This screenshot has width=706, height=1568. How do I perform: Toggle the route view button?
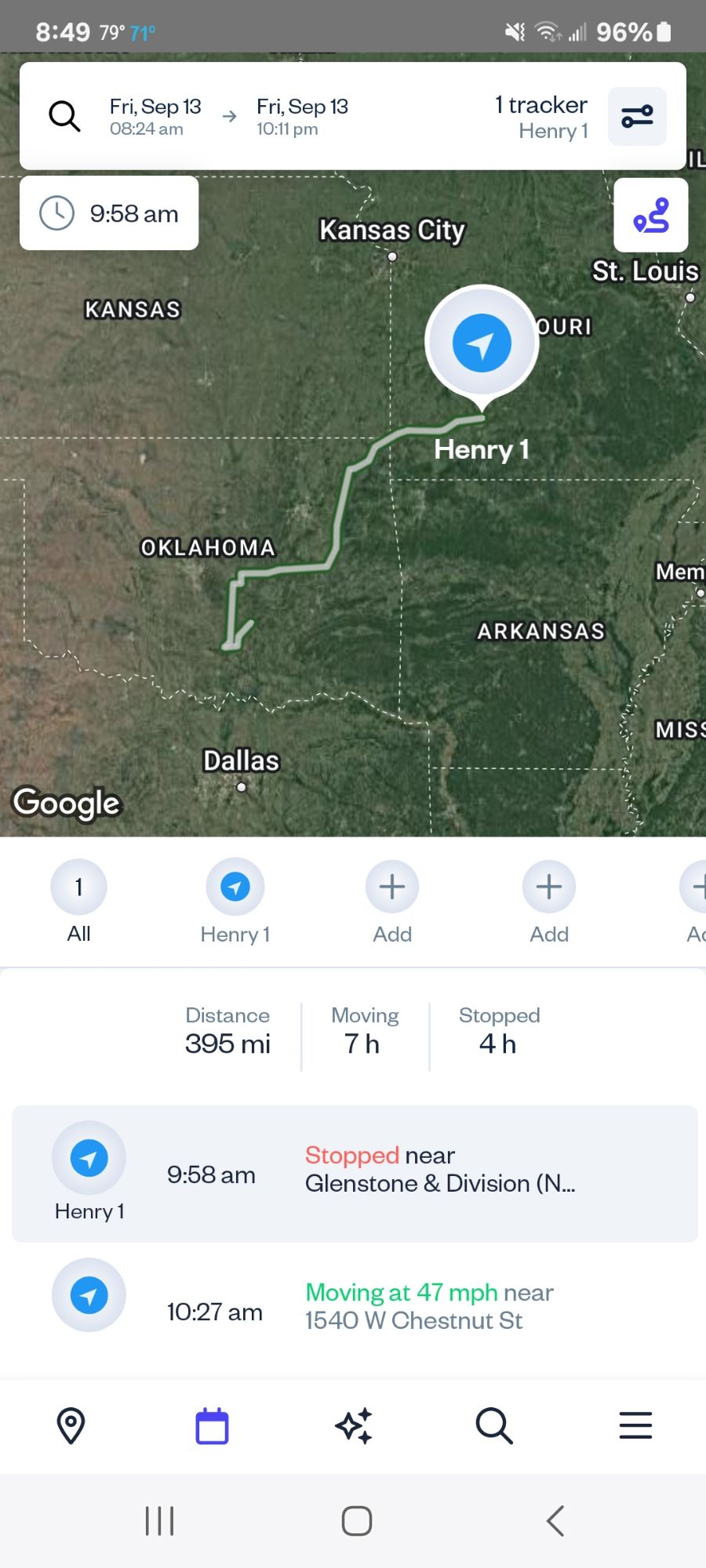pos(650,216)
